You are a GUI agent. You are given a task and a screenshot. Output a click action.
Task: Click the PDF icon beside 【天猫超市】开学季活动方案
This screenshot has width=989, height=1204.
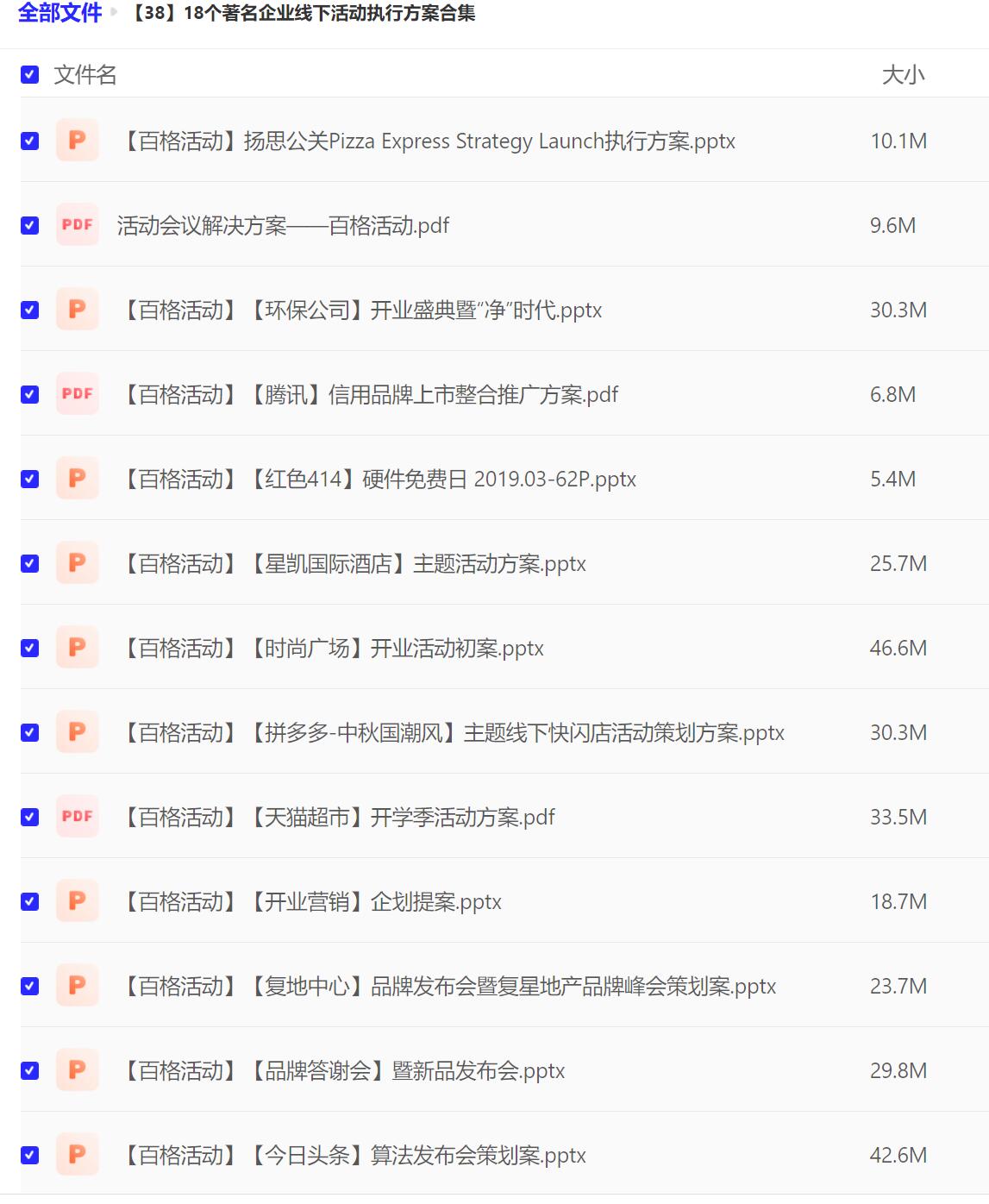[77, 817]
